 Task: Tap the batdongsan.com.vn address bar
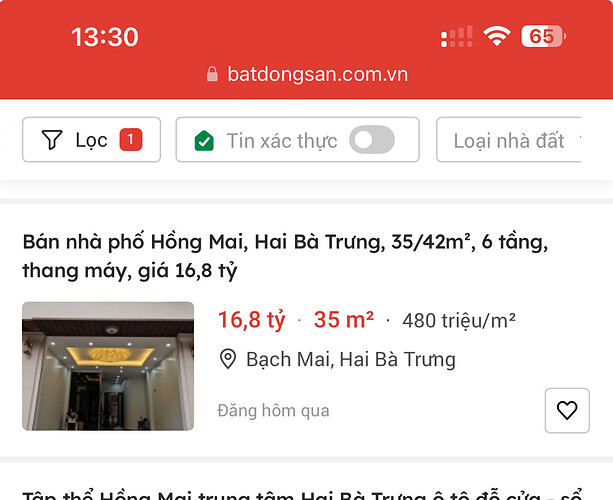tap(306, 74)
